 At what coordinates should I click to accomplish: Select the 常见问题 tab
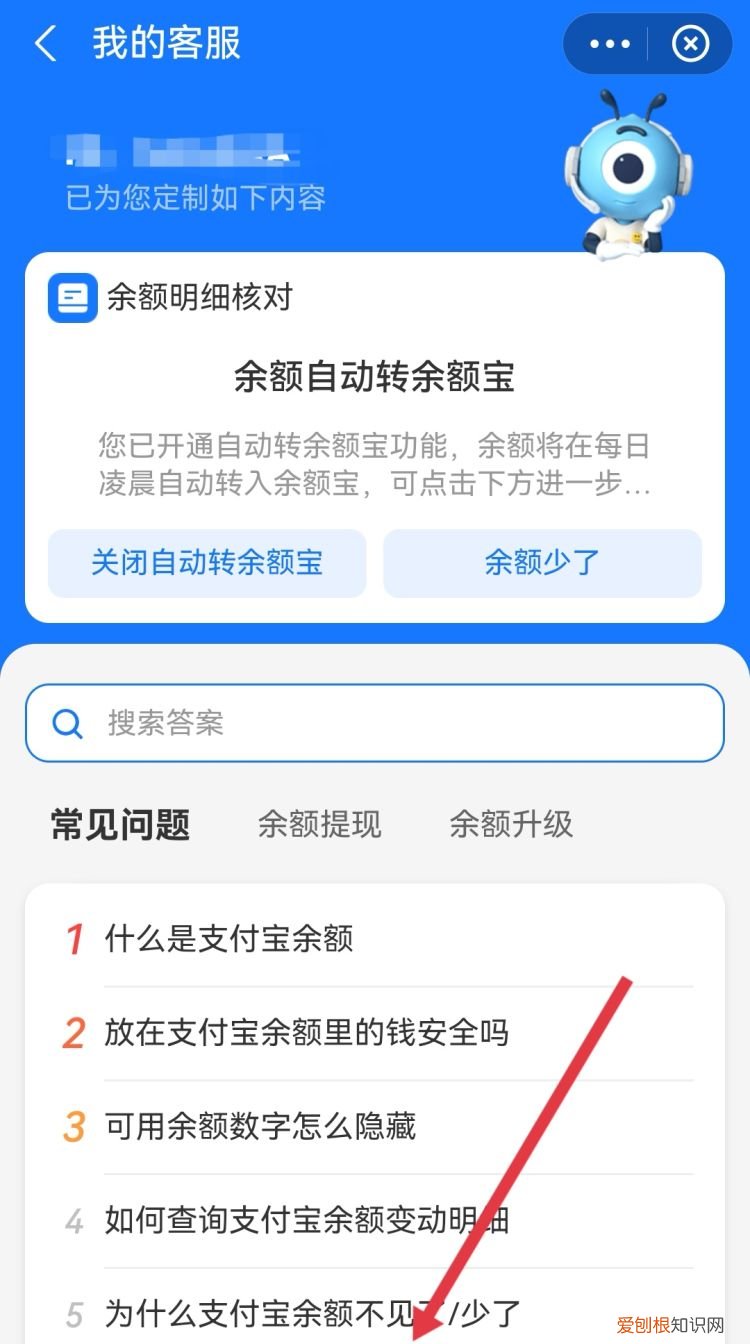120,825
